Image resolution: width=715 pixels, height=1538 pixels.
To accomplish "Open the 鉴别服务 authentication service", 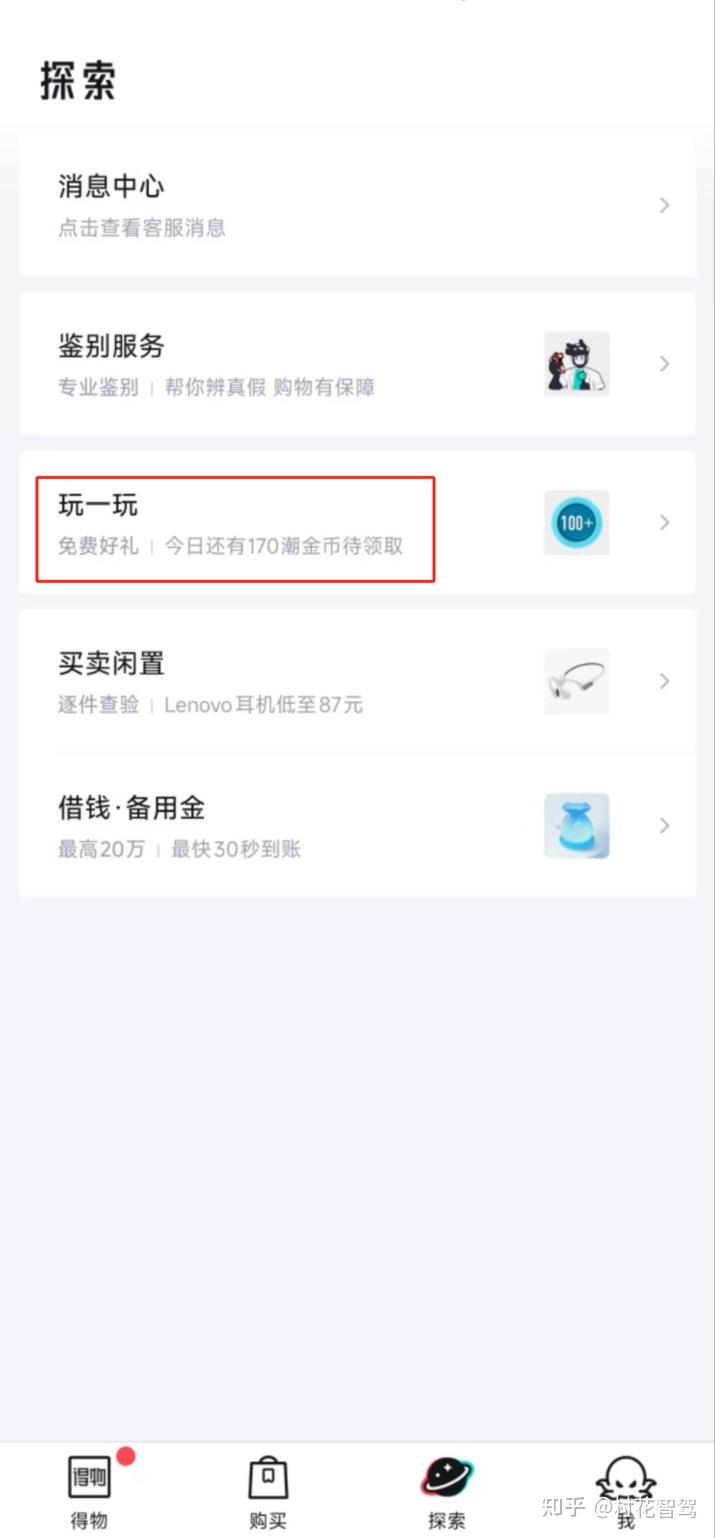I will [x=357, y=364].
